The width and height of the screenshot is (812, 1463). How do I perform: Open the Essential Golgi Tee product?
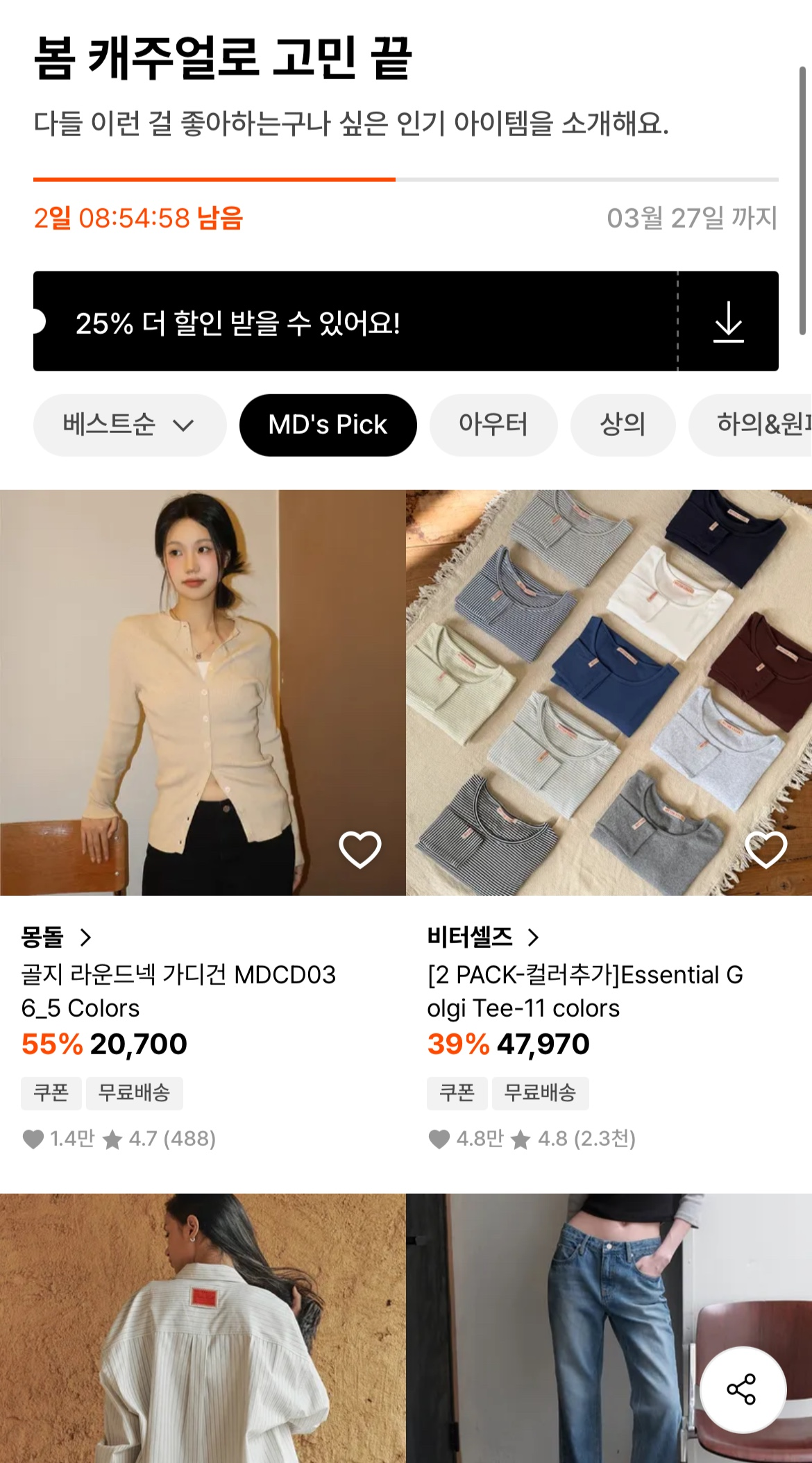pyautogui.click(x=584, y=991)
